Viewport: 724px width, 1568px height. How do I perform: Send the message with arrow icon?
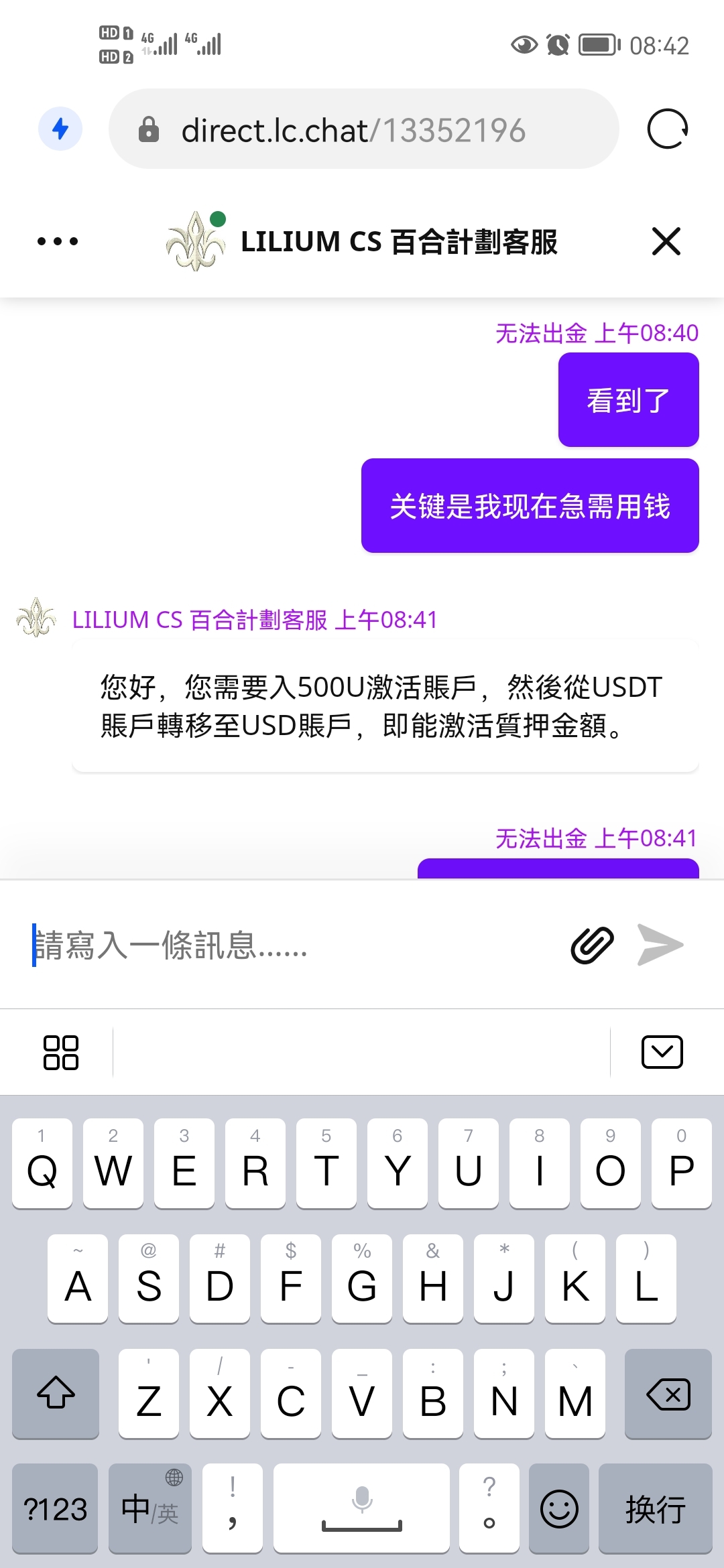[x=660, y=945]
